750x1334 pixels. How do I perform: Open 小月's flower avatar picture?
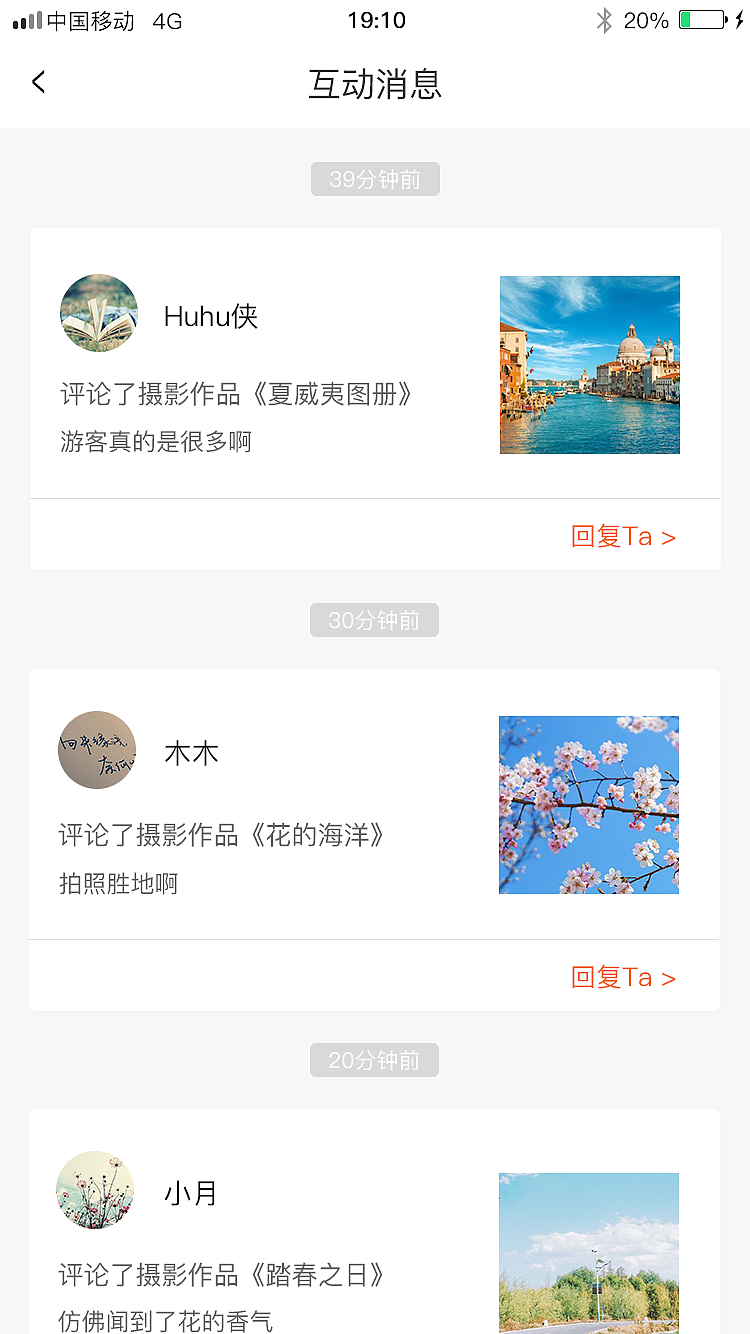point(96,1190)
